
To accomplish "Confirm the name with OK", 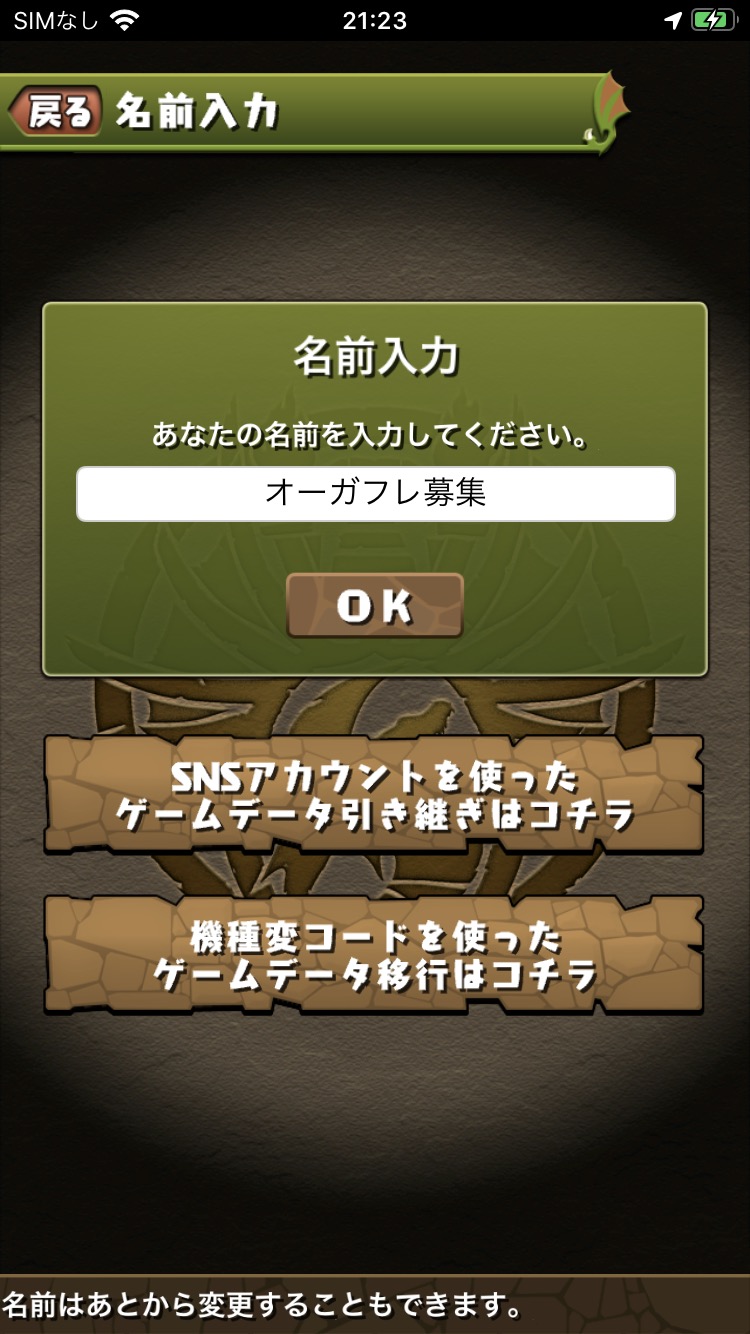I will [x=375, y=606].
